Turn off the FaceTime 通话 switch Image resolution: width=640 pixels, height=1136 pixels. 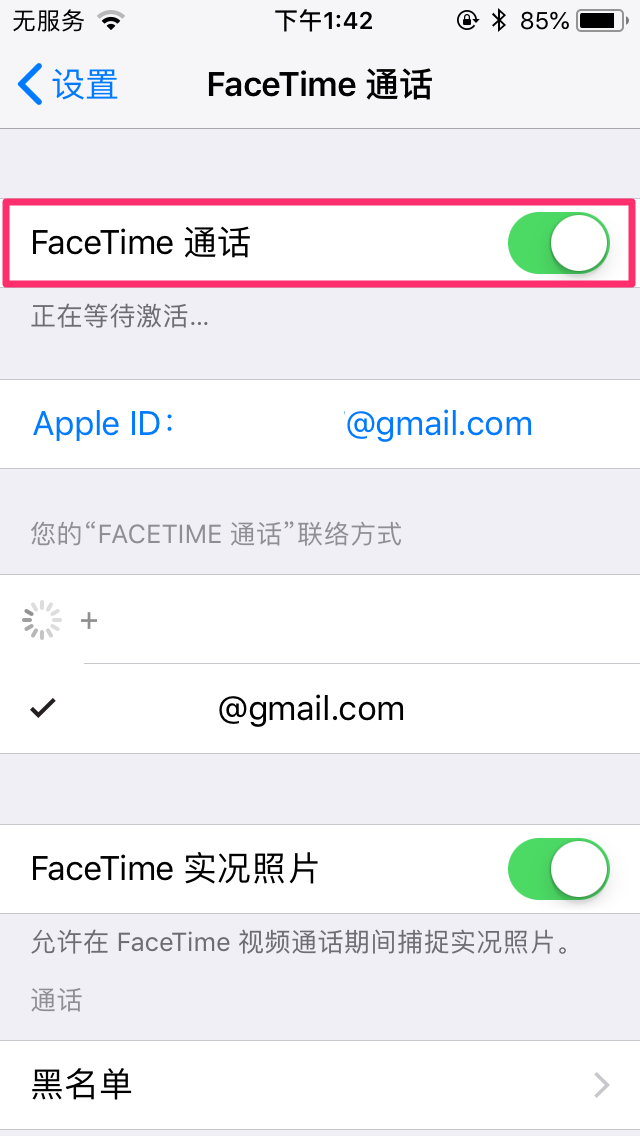pos(558,243)
